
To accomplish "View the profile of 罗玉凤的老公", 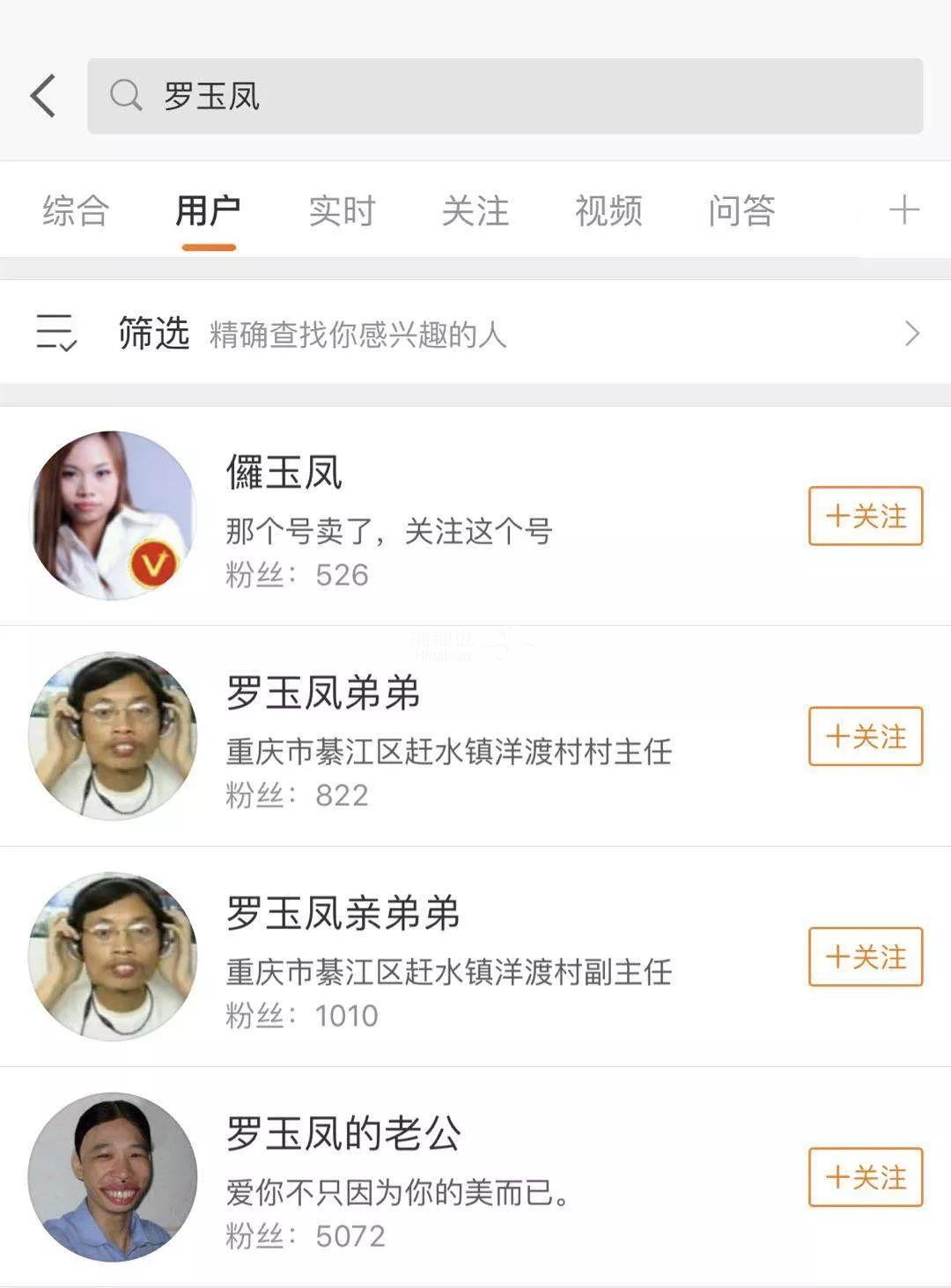I will point(343,1134).
